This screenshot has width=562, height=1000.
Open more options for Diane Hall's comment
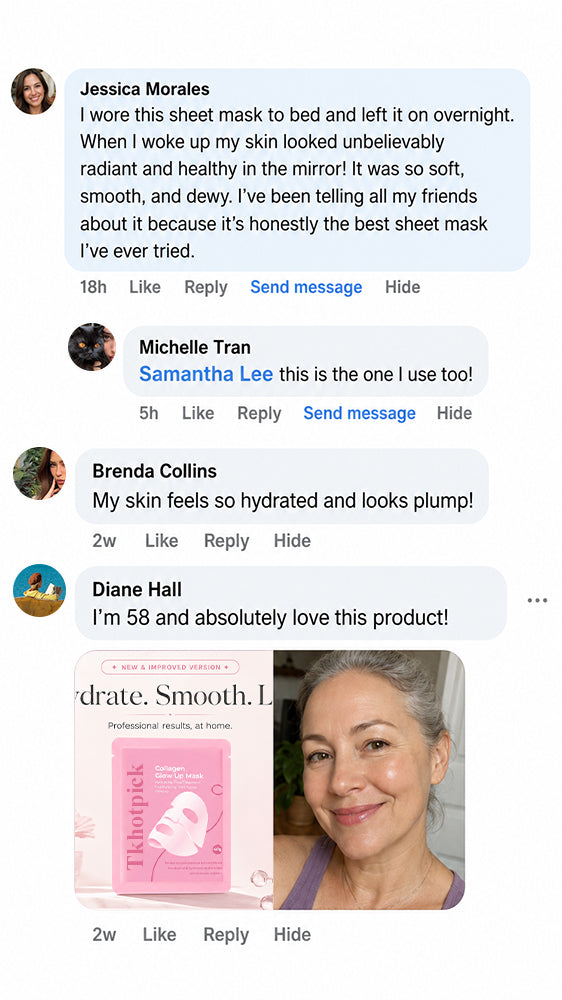tap(537, 600)
